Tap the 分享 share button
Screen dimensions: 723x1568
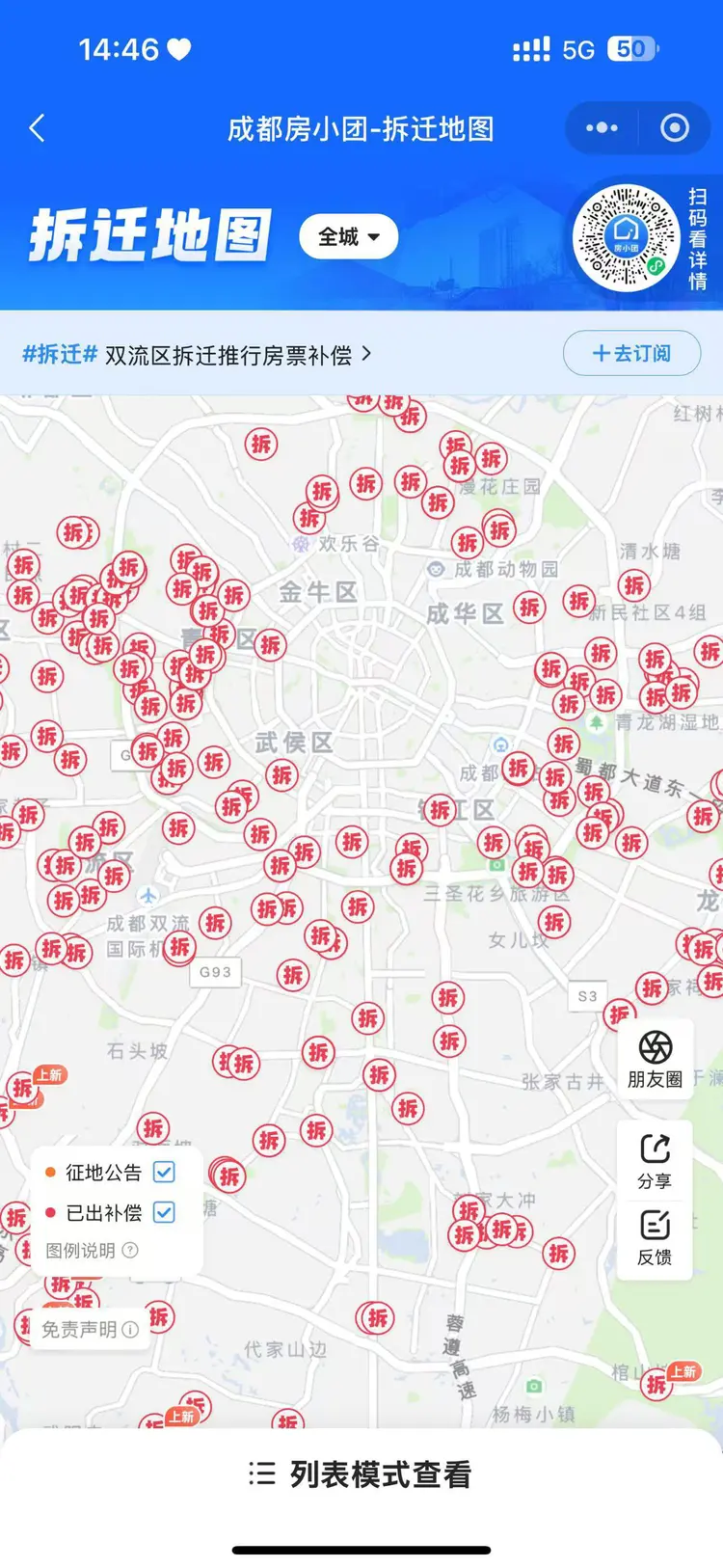coord(655,1160)
